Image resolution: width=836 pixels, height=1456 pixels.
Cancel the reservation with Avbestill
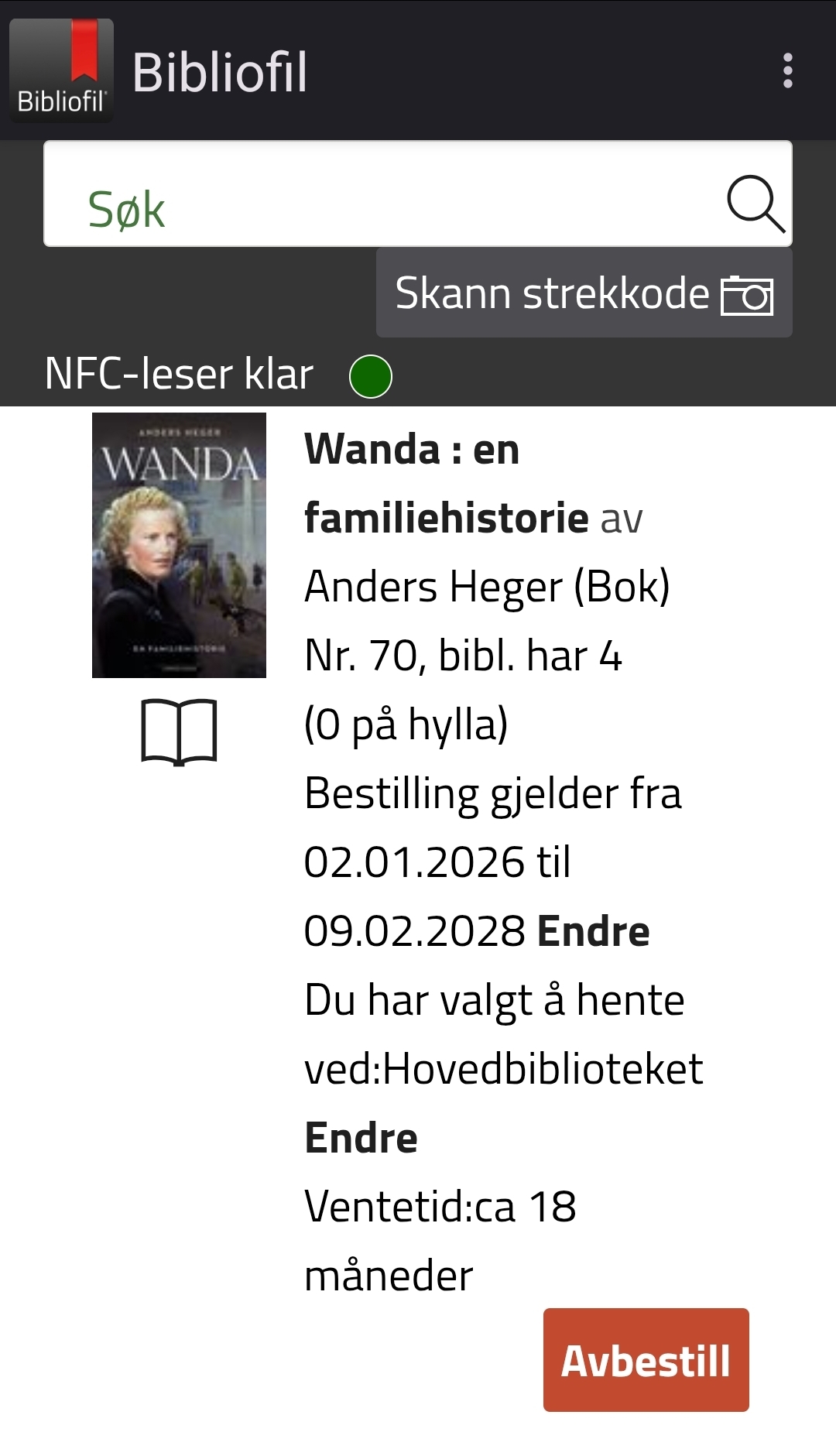[646, 1360]
